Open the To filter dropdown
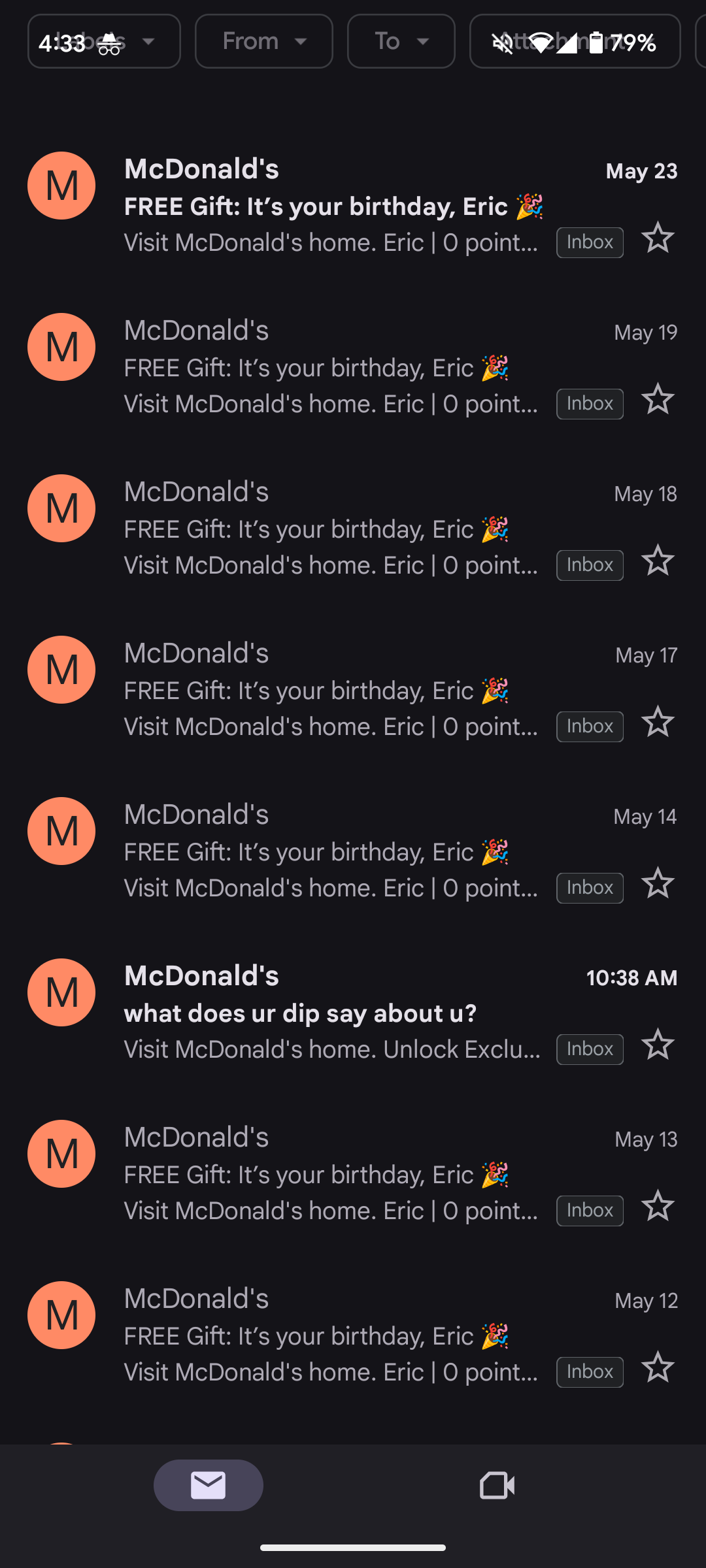The image size is (706, 1568). [401, 41]
